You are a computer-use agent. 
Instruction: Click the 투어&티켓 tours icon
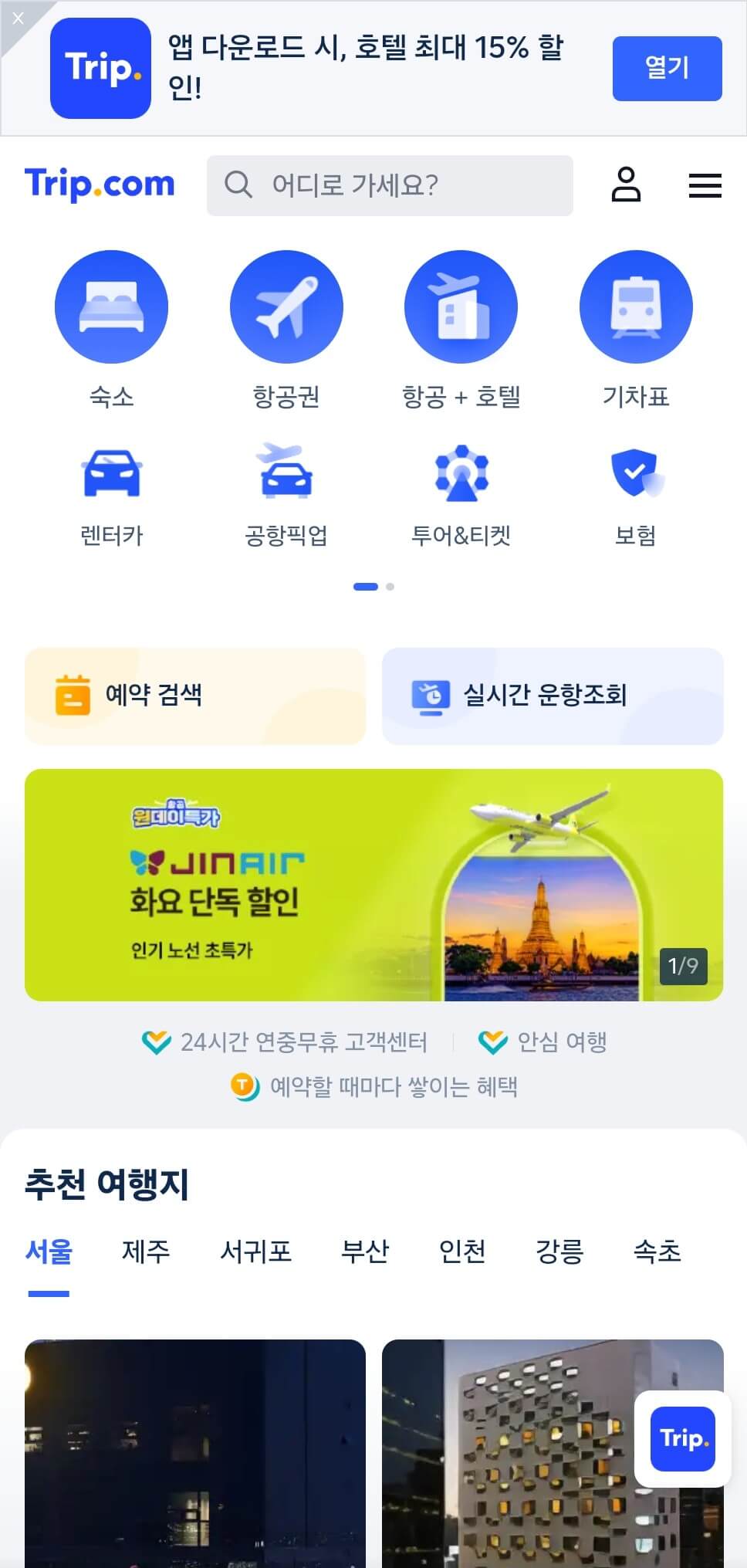tap(461, 476)
